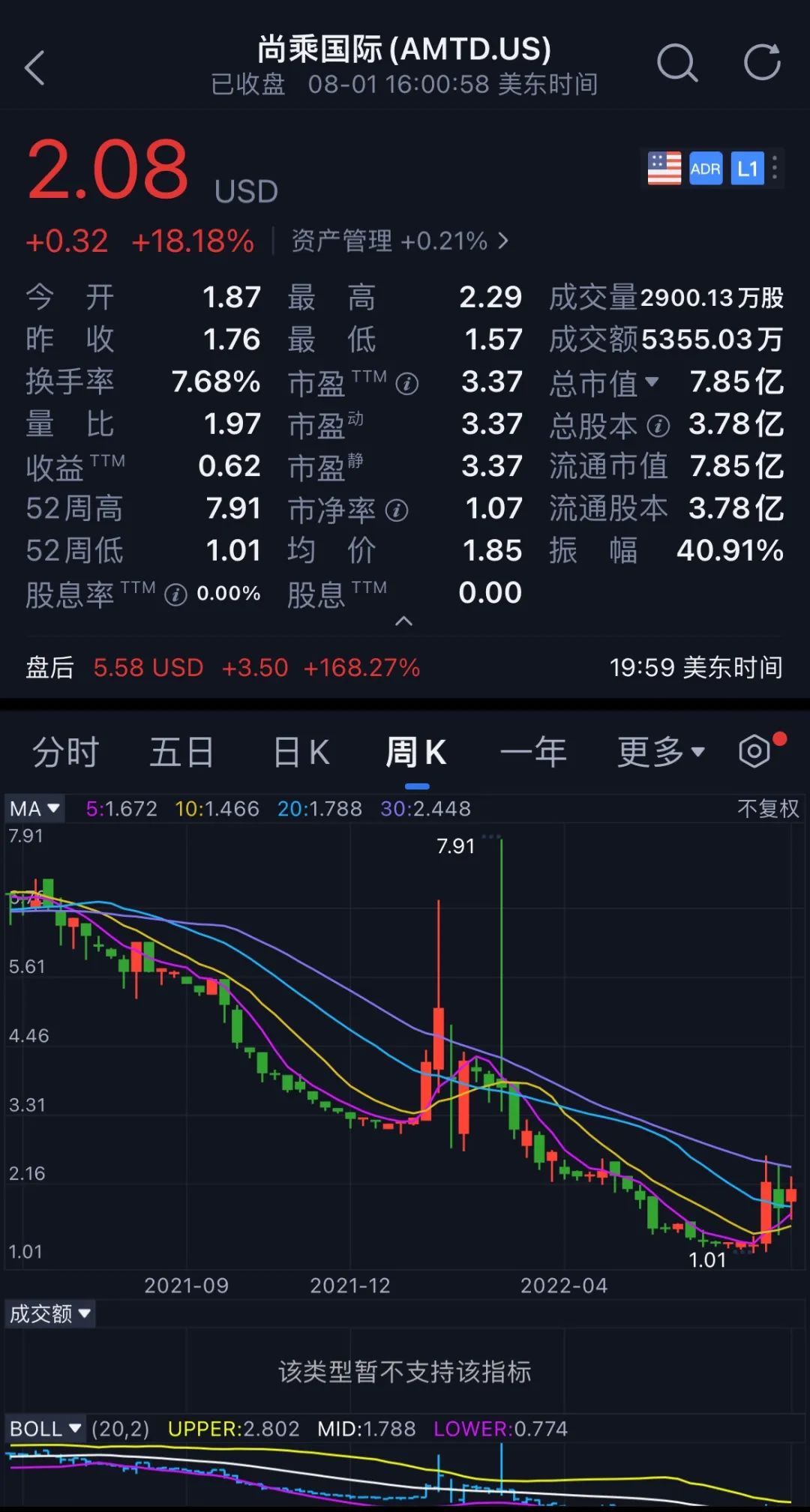The height and width of the screenshot is (1512, 810).
Task: Tap 不复权 to change price adjustment
Action: (x=768, y=809)
